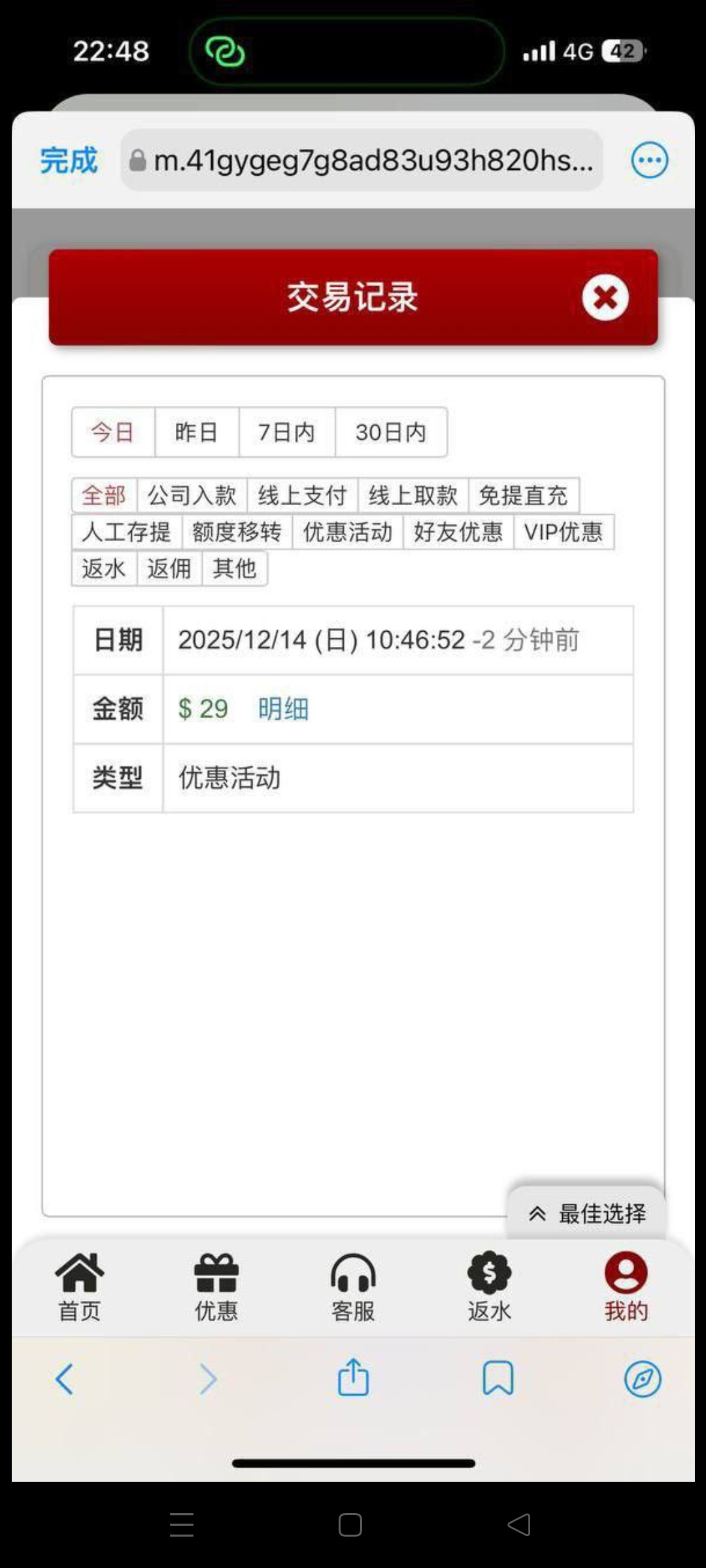
Task: Switch to the 昨日 date filter
Action: click(x=196, y=432)
